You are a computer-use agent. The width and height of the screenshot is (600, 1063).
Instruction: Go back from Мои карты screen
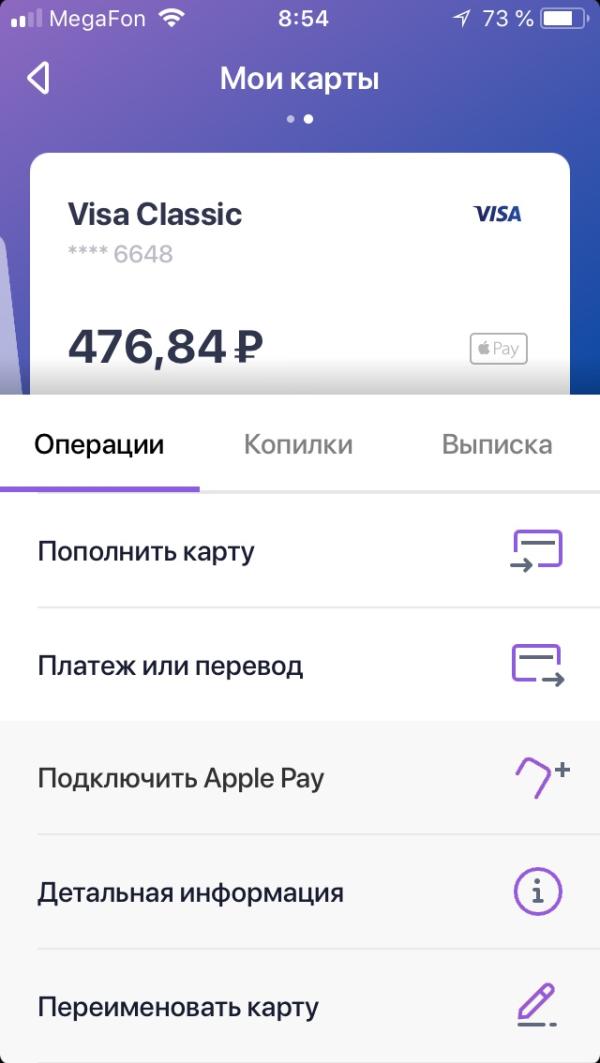[39, 78]
